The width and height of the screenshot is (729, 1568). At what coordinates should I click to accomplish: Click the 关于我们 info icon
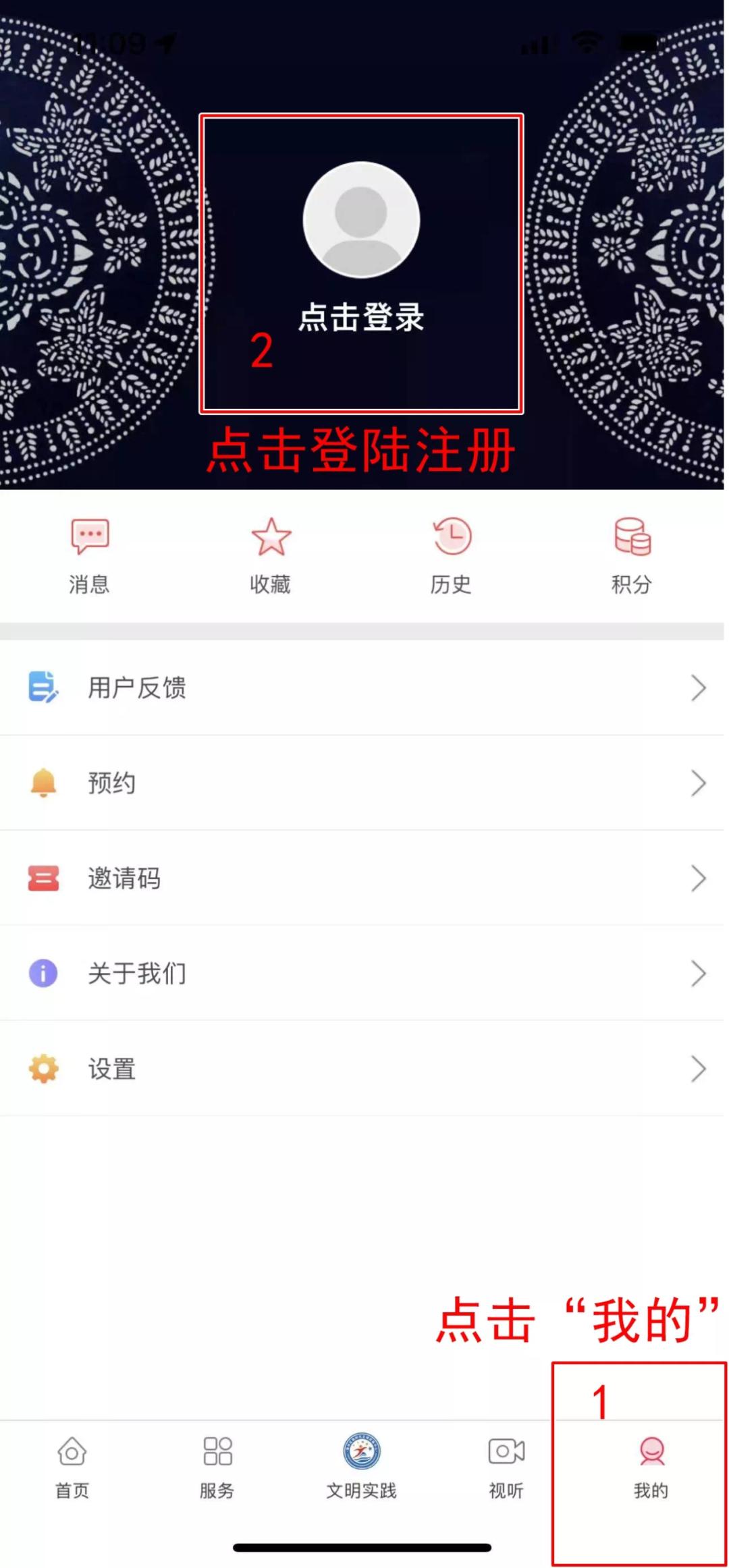coord(44,972)
